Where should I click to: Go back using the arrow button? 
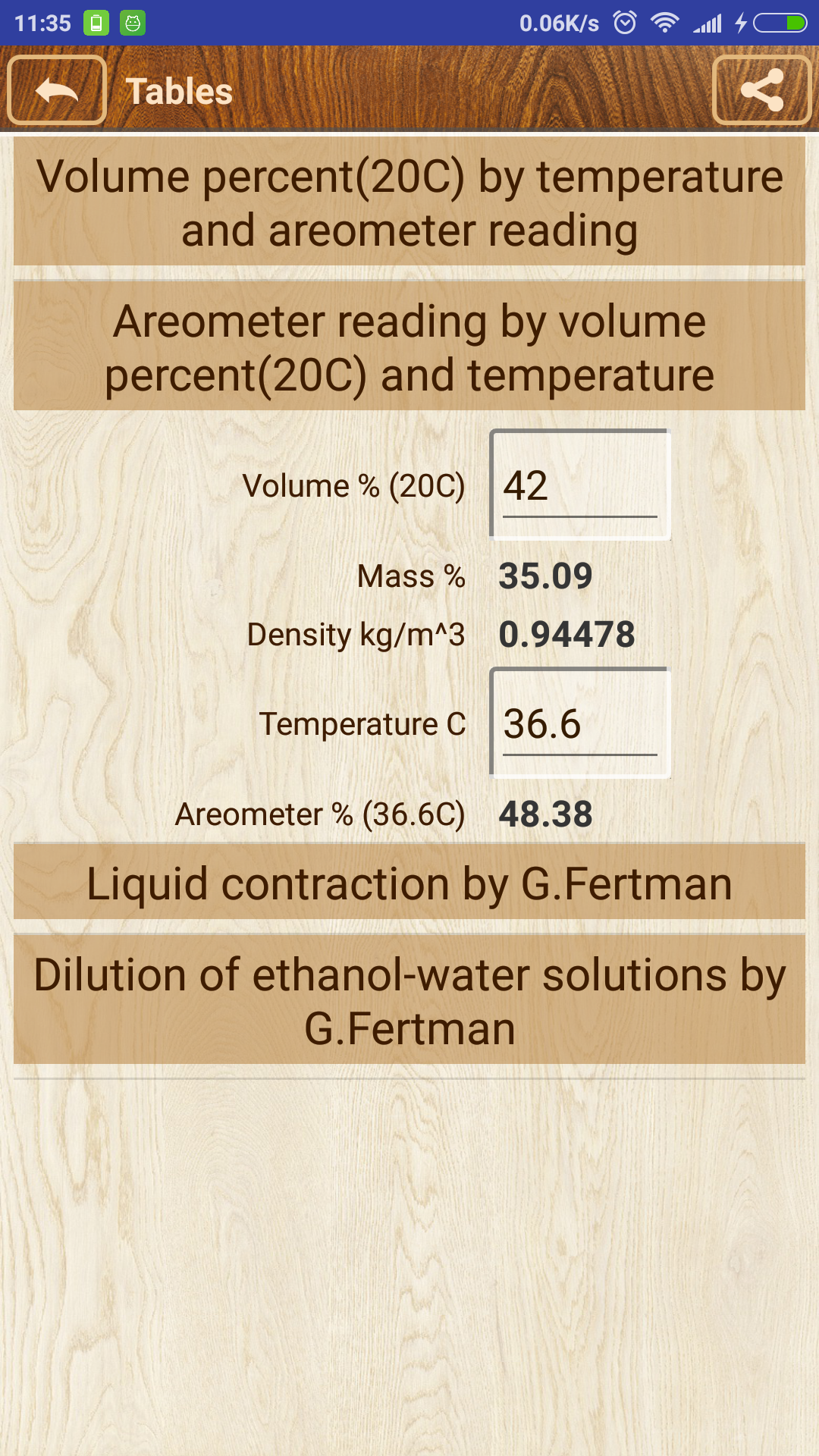[57, 90]
